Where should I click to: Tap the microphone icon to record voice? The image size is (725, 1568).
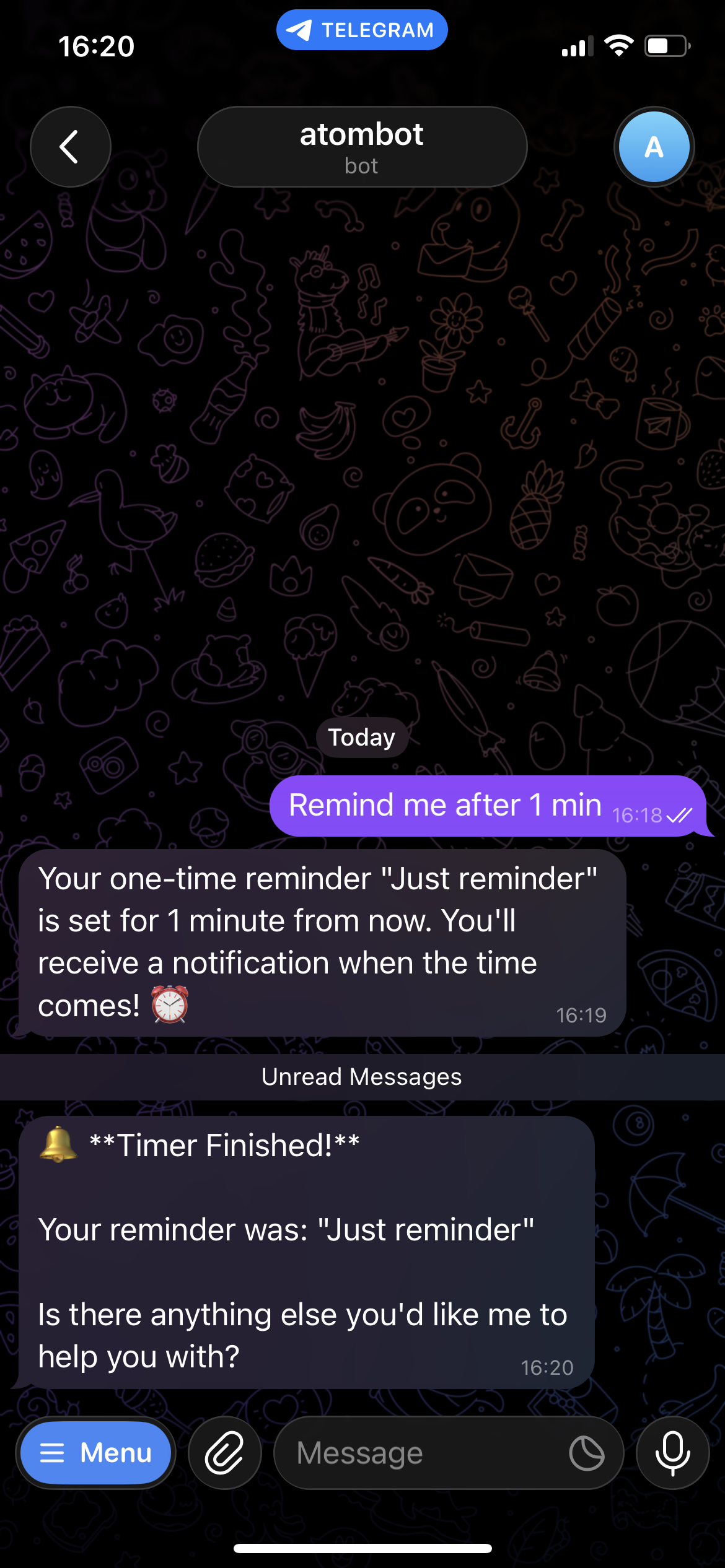point(673,1452)
